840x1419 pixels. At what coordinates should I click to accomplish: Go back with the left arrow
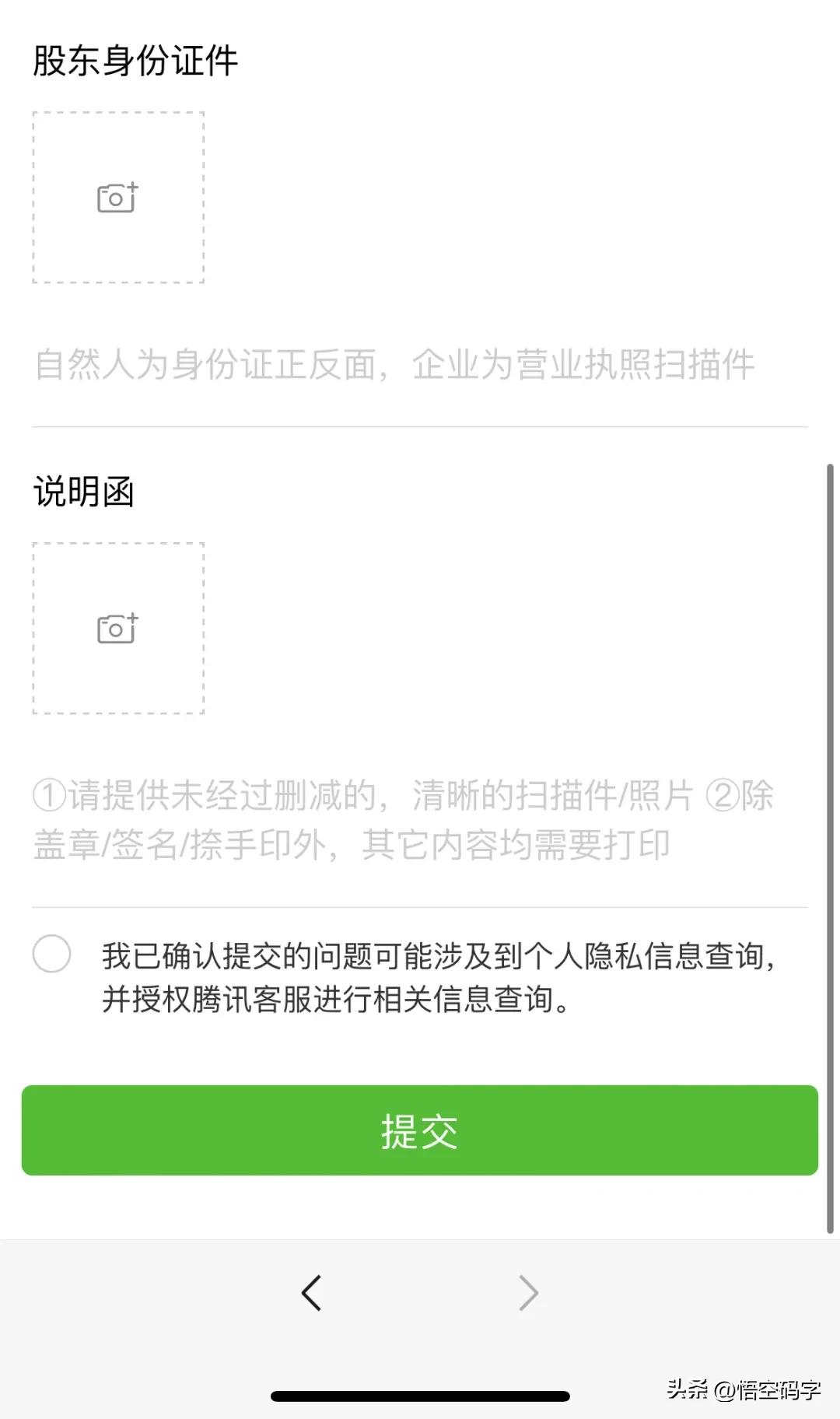point(311,1294)
